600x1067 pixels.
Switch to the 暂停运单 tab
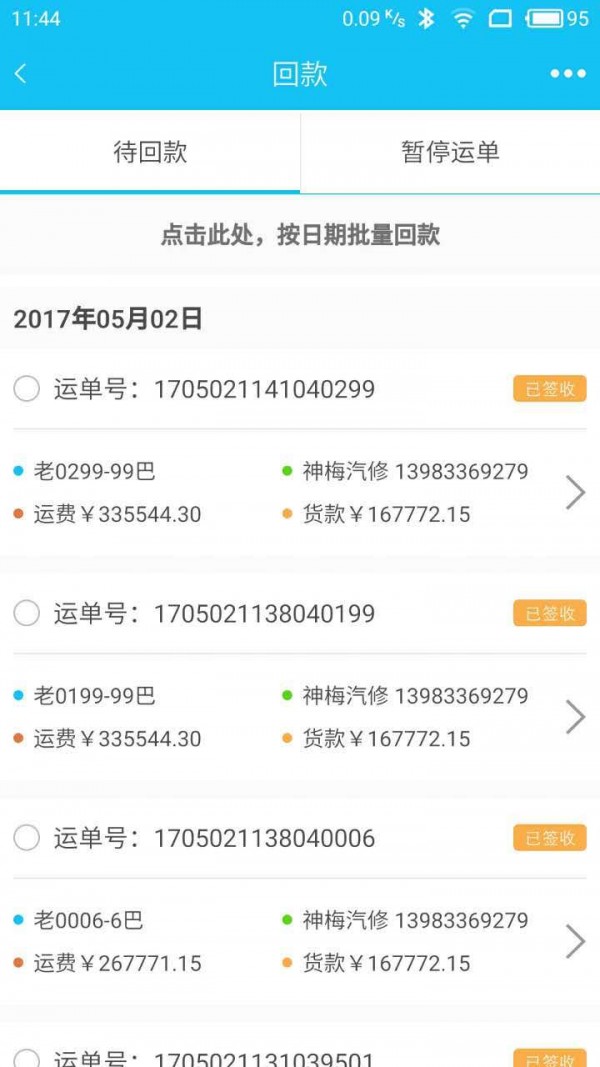(x=450, y=152)
